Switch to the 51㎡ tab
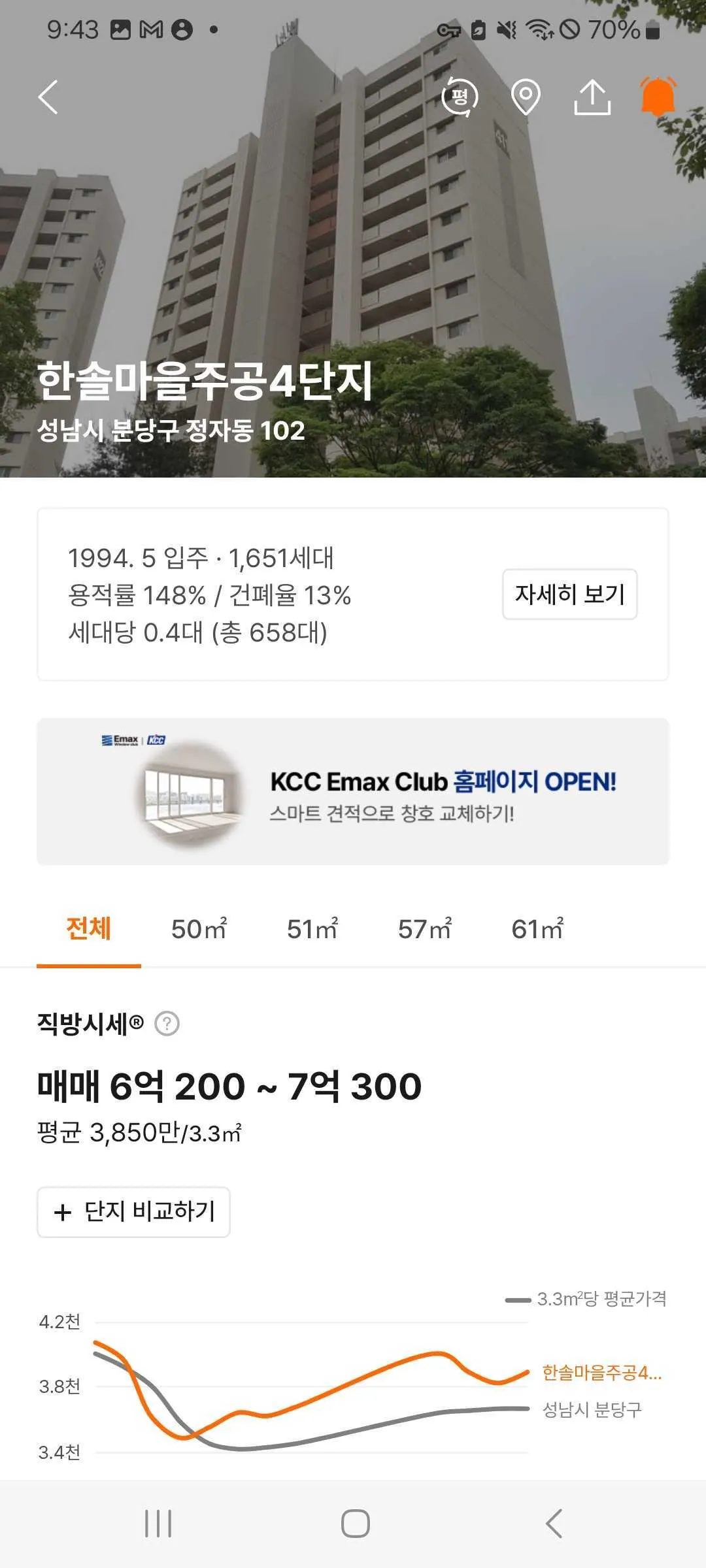 312,928
